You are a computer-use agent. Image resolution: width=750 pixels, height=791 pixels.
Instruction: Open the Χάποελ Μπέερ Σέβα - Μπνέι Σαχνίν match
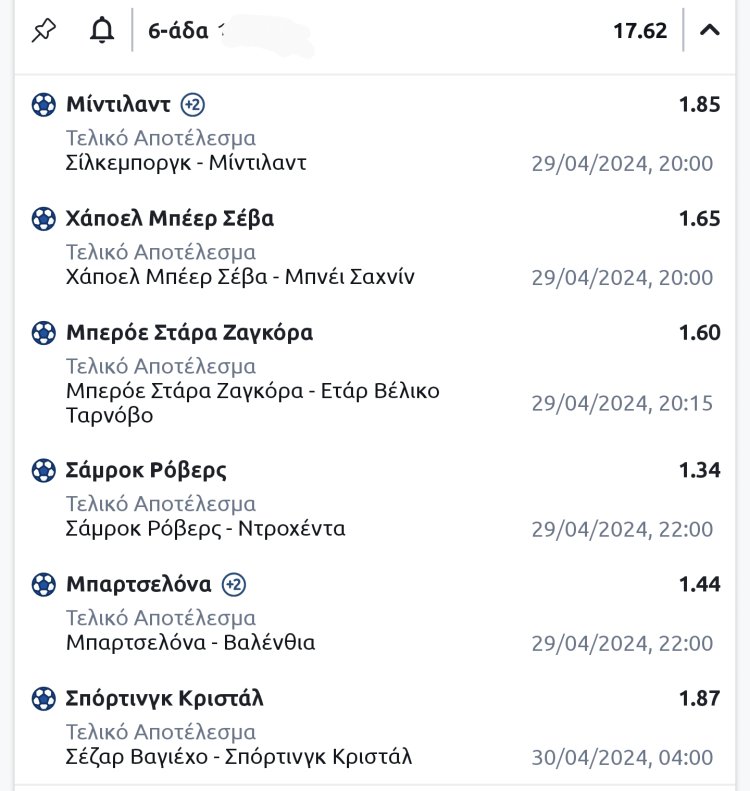pyautogui.click(x=240, y=277)
